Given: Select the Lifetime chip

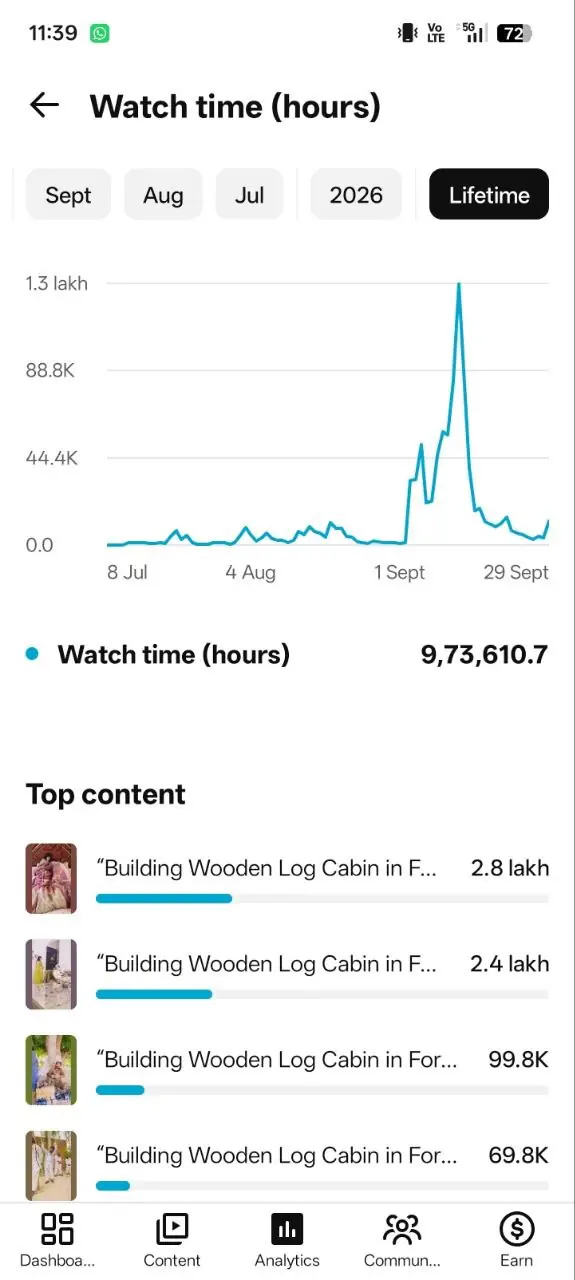Looking at the screenshot, I should [489, 195].
